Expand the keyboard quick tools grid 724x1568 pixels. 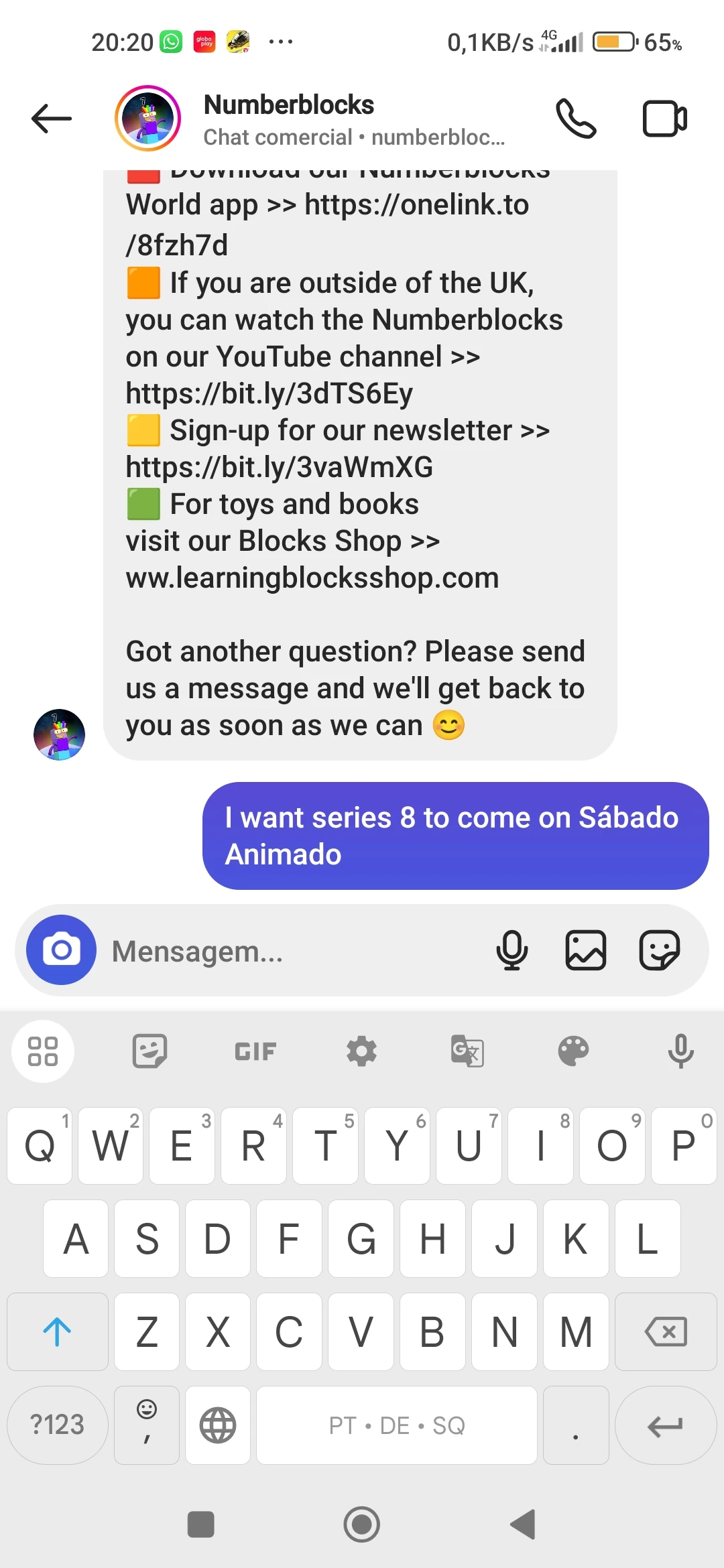coord(42,1051)
